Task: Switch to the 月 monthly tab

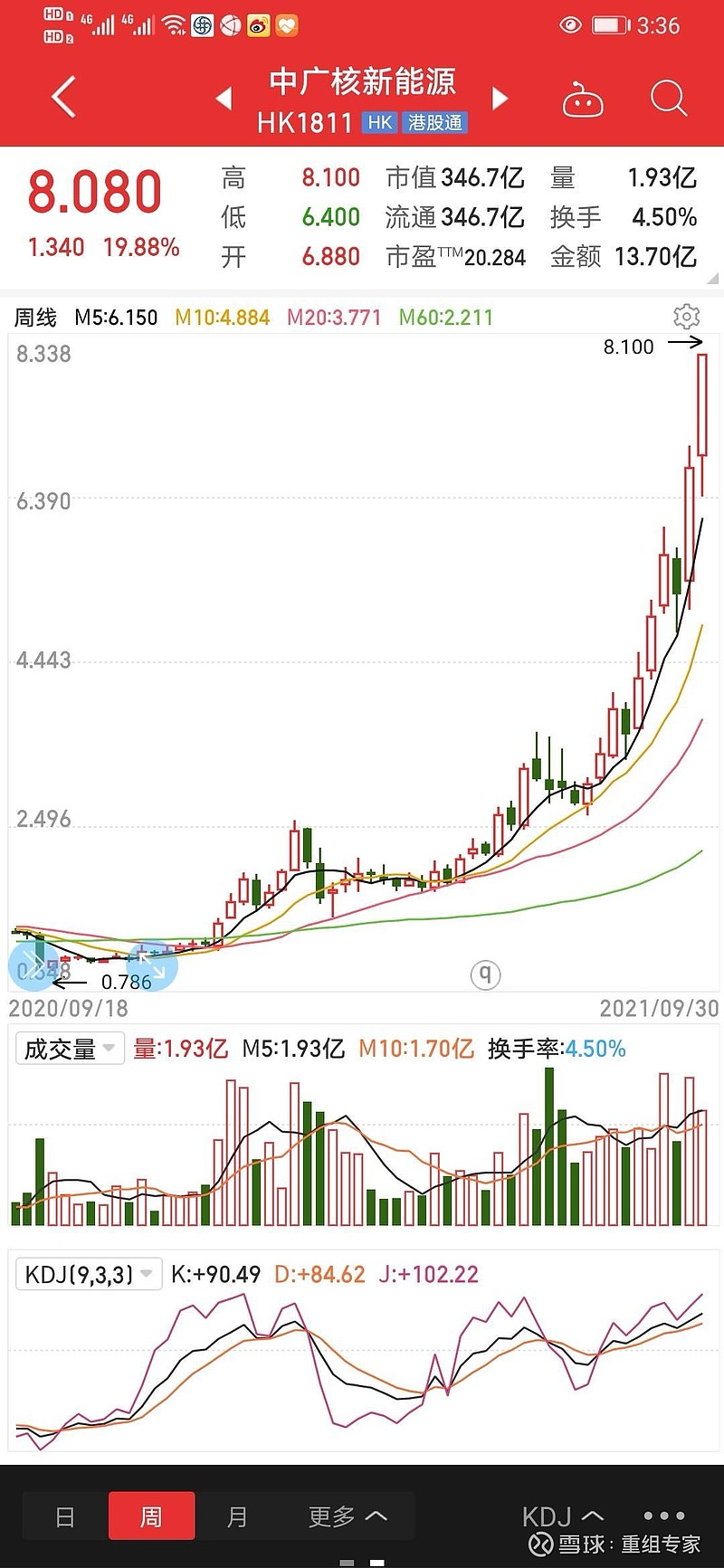Action: [x=238, y=1514]
